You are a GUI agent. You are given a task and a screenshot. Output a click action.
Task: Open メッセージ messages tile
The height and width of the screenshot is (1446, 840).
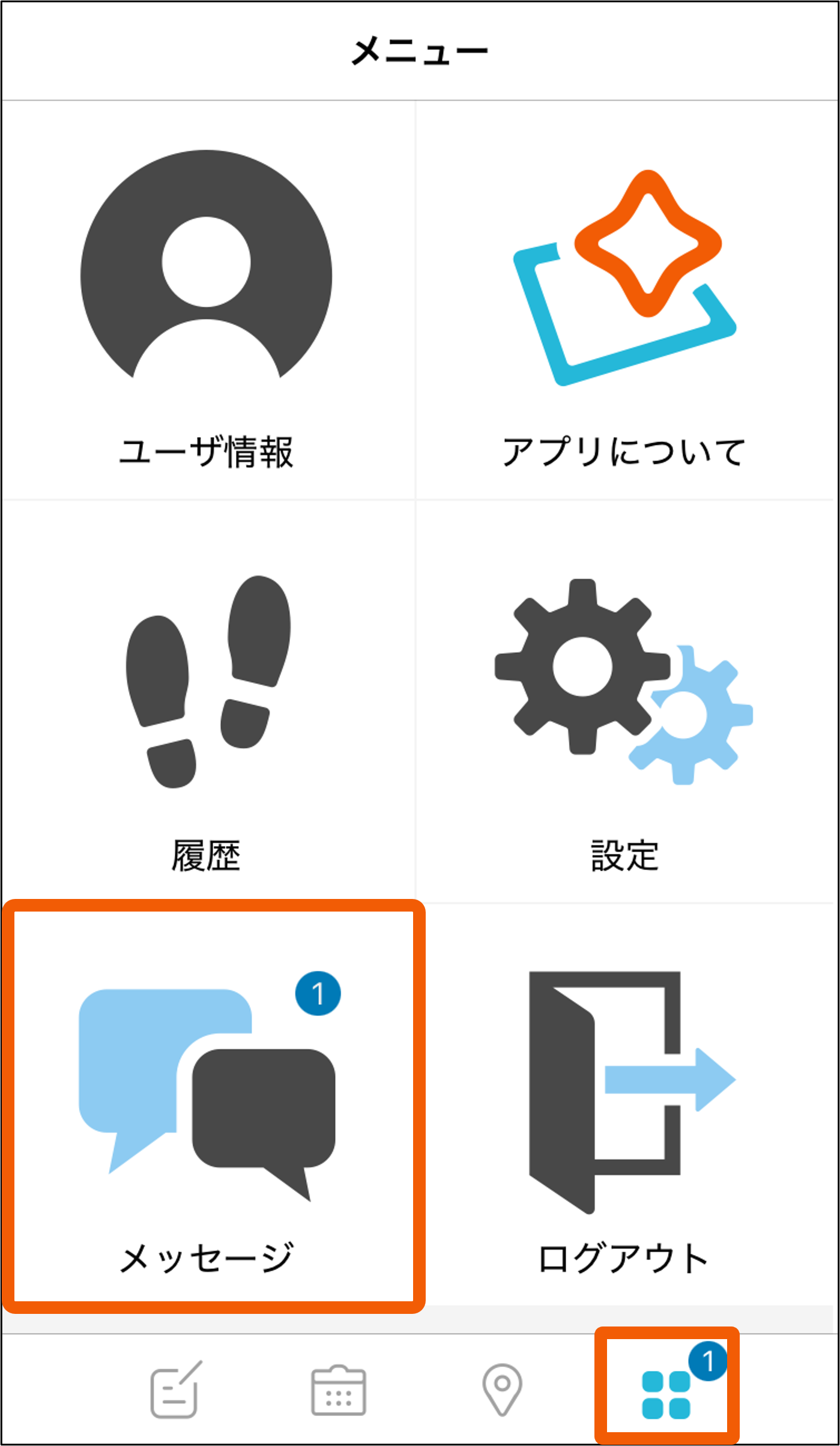click(207, 1105)
